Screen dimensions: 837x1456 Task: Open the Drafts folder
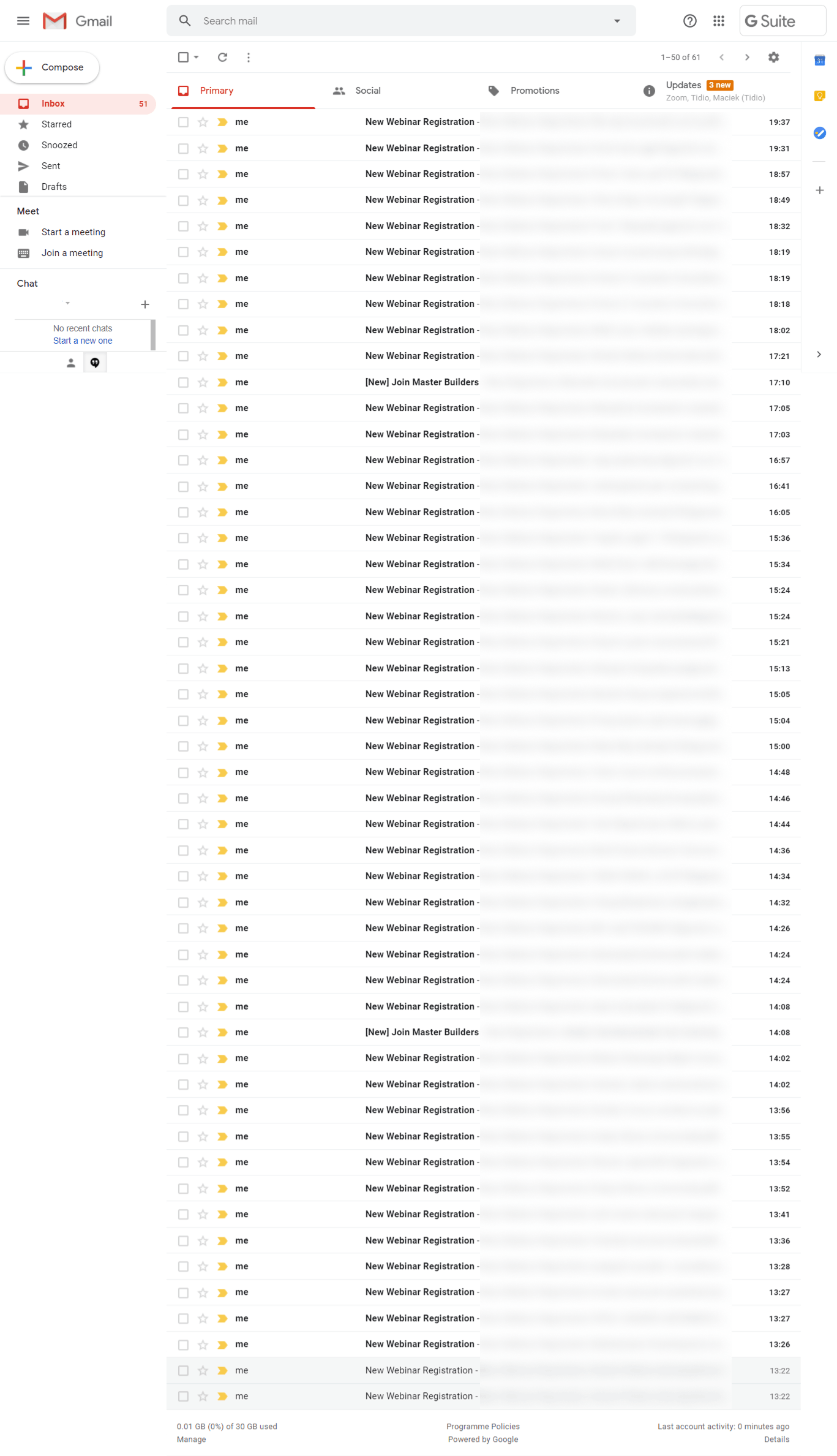point(54,187)
